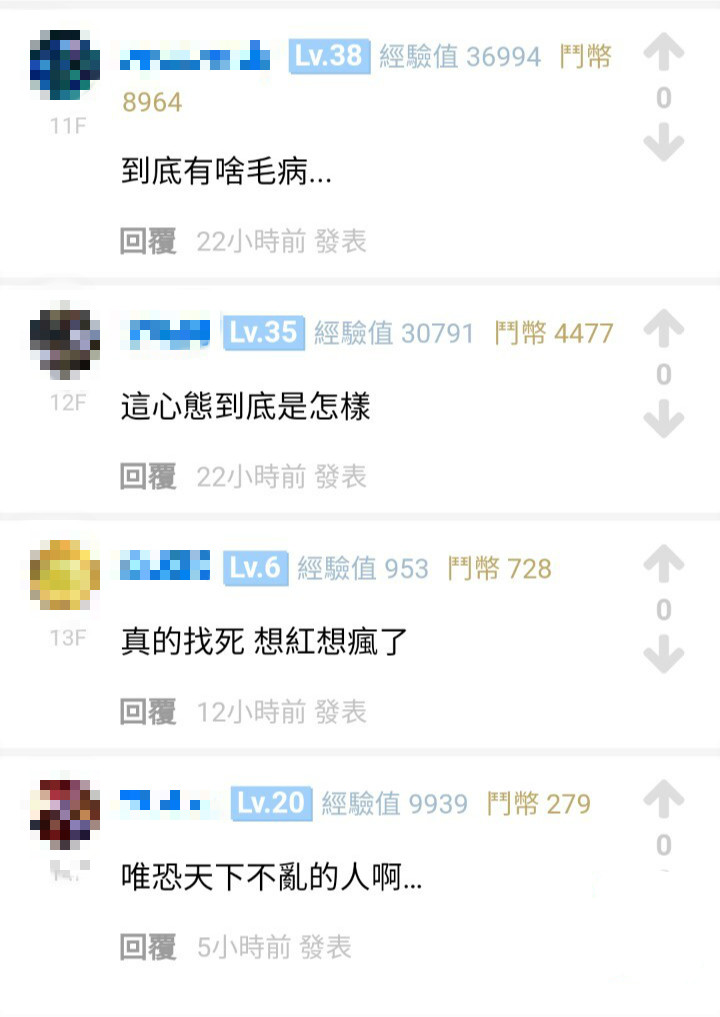Upvote the comment "唯恐天下不亂的人啊..."
The width and height of the screenshot is (720, 1017).
(x=663, y=800)
